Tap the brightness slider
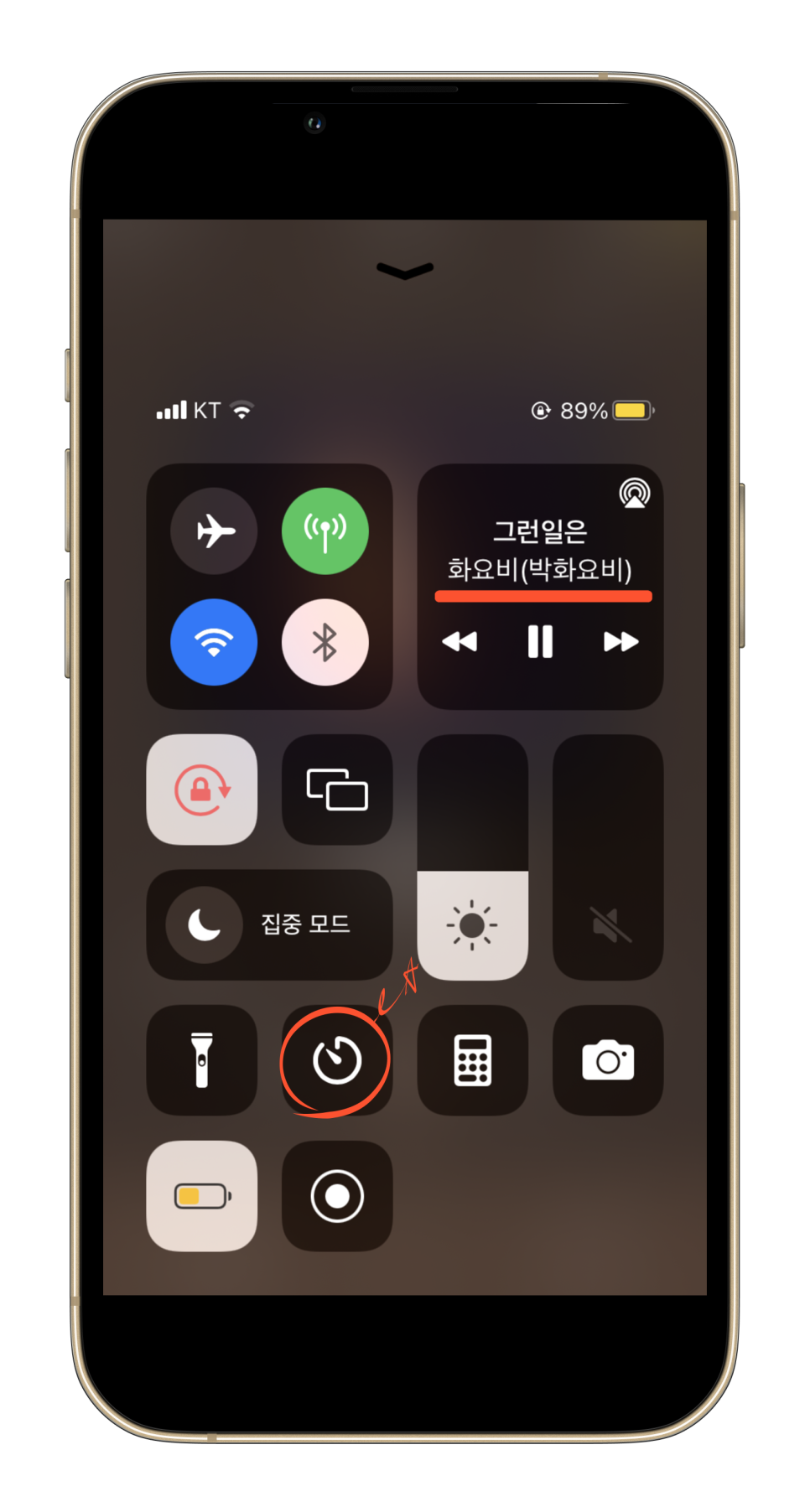Viewport: 810px width, 1512px height. (x=473, y=857)
